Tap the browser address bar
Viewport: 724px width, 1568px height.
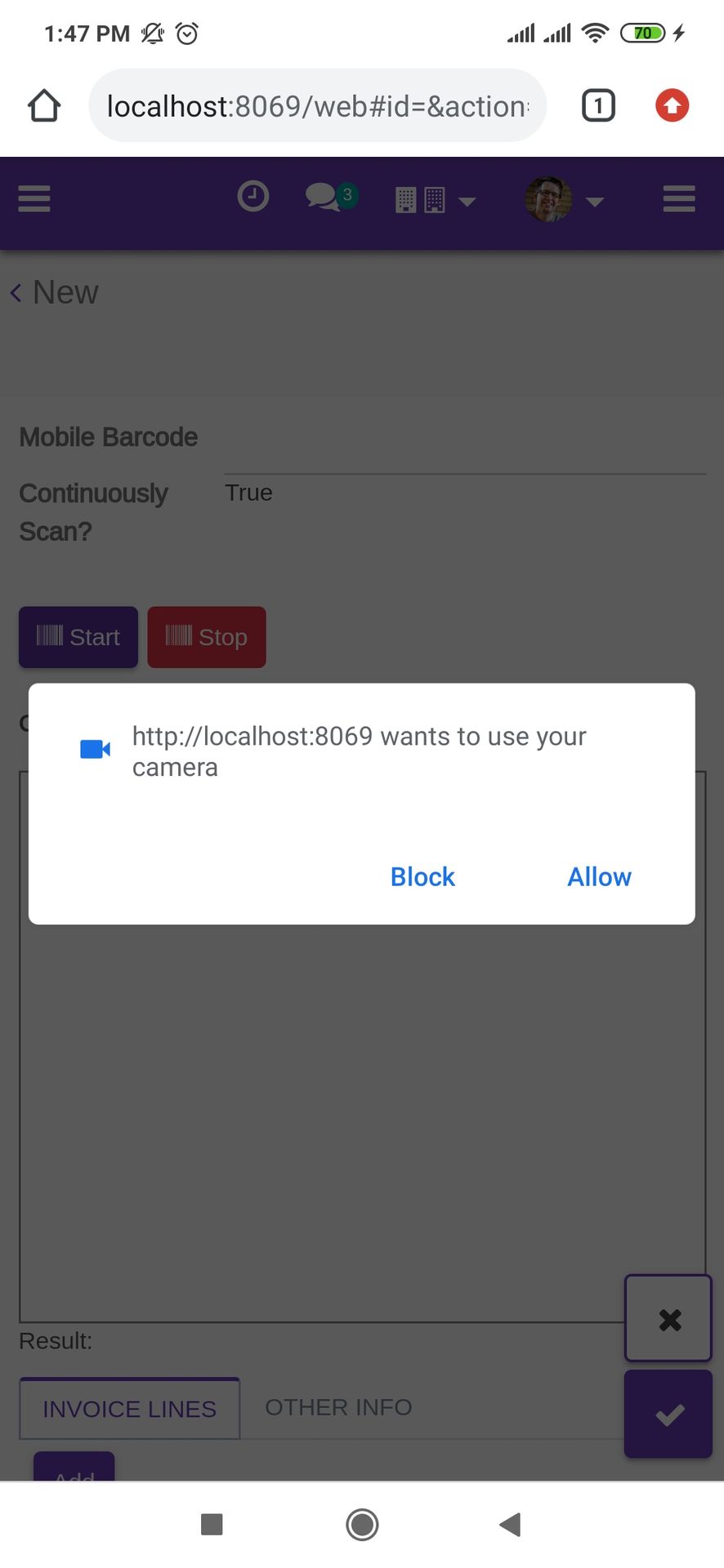[318, 105]
